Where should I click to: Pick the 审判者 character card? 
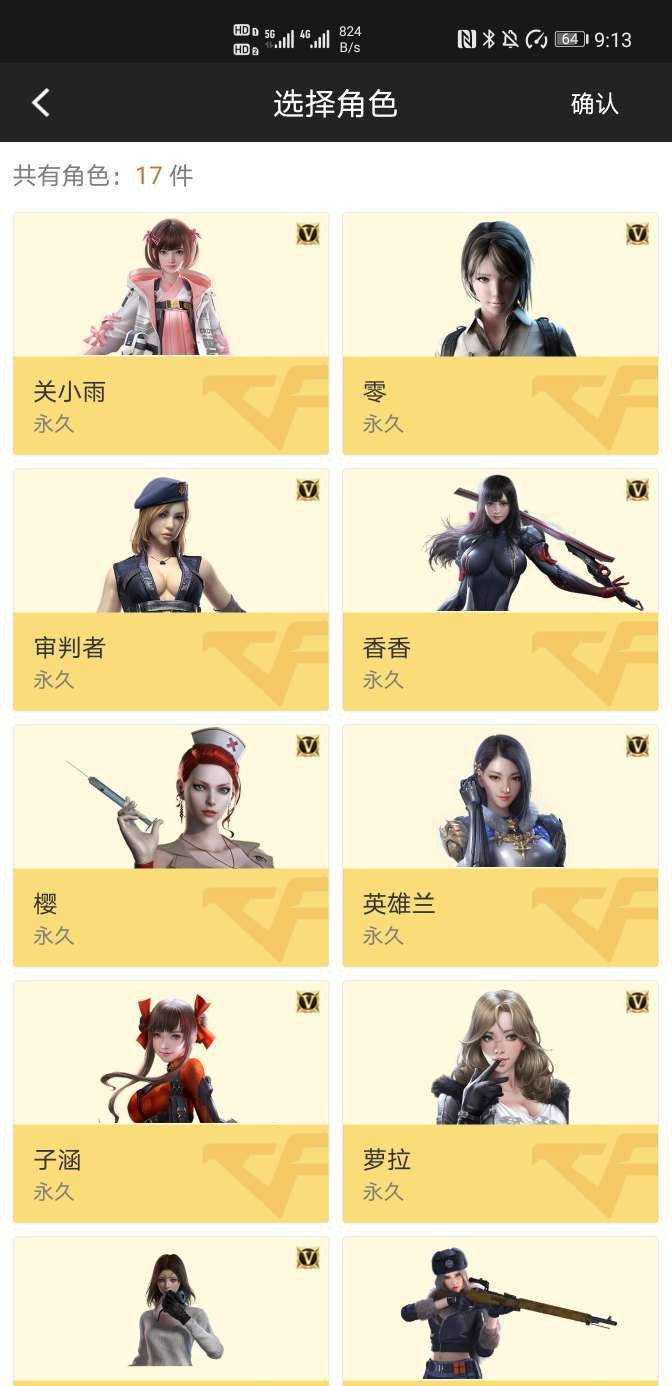(170, 589)
